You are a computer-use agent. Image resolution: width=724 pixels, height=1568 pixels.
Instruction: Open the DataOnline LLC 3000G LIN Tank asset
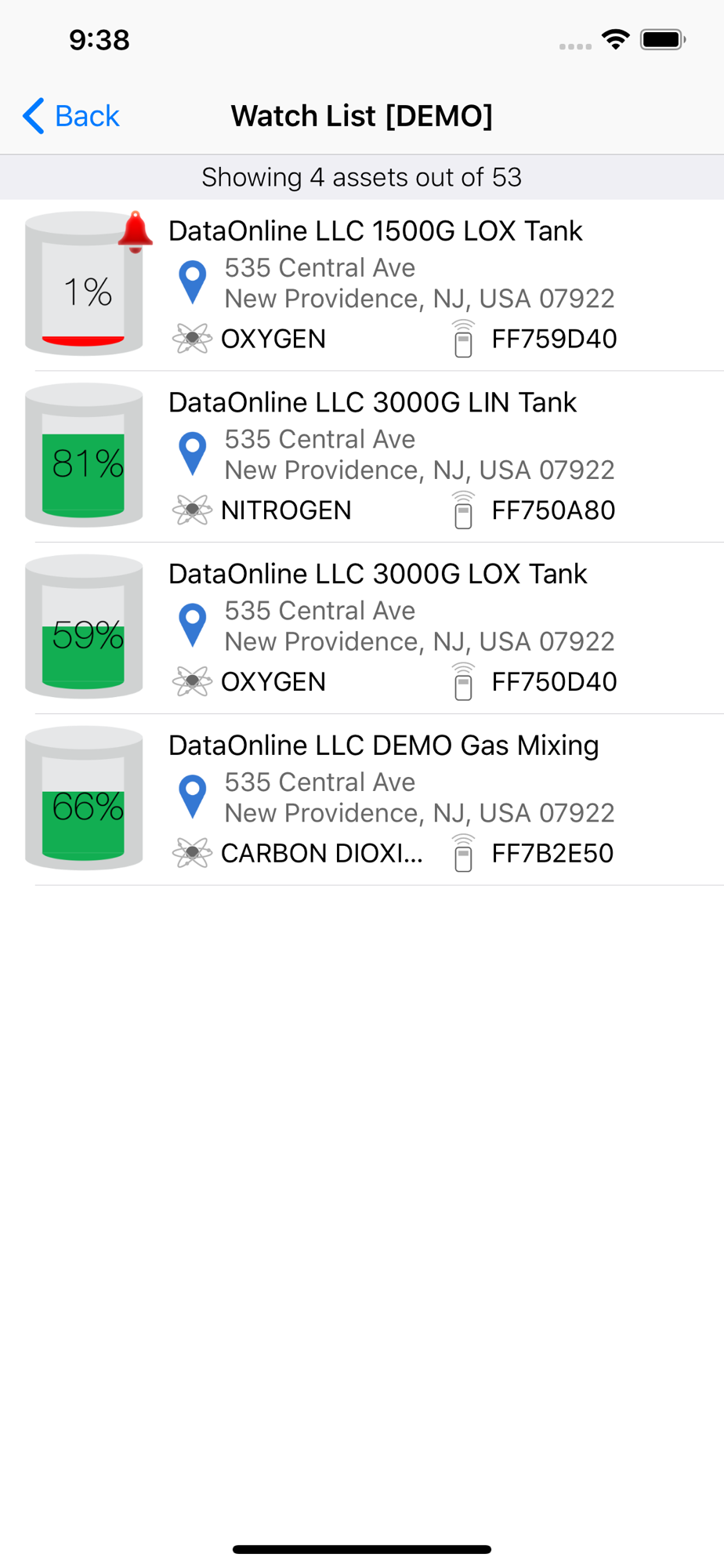coord(362,457)
